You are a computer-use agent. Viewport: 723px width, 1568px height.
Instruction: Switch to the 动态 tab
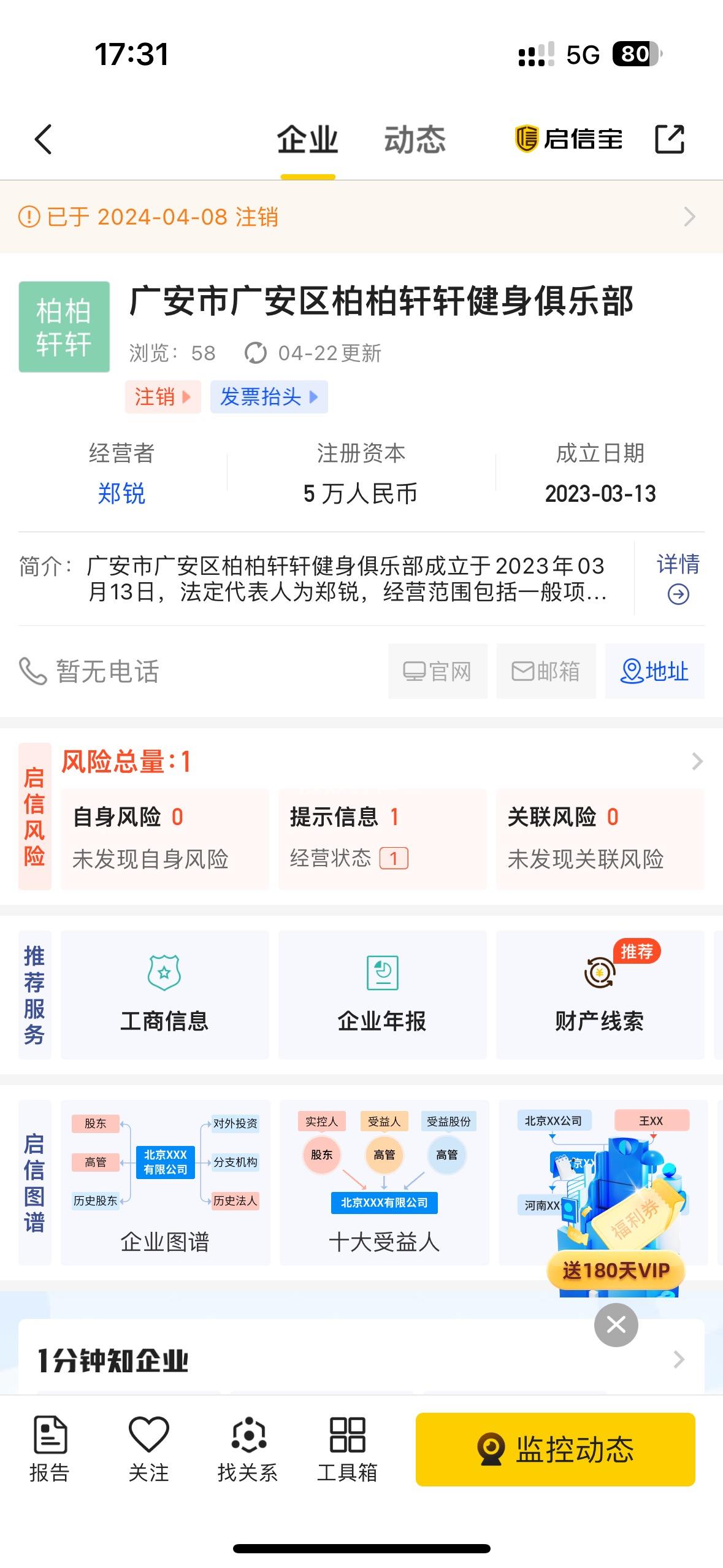click(415, 139)
